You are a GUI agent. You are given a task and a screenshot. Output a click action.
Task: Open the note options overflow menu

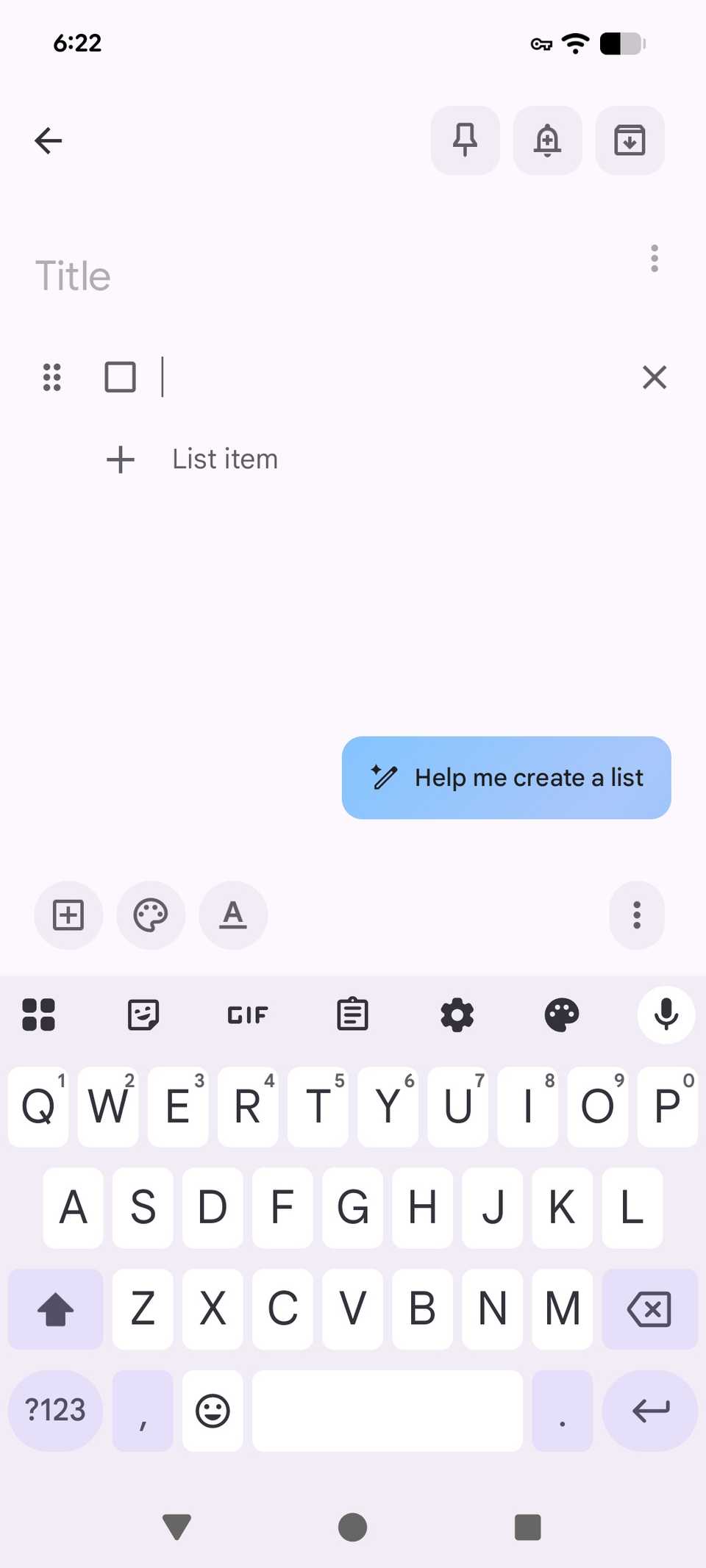(654, 258)
